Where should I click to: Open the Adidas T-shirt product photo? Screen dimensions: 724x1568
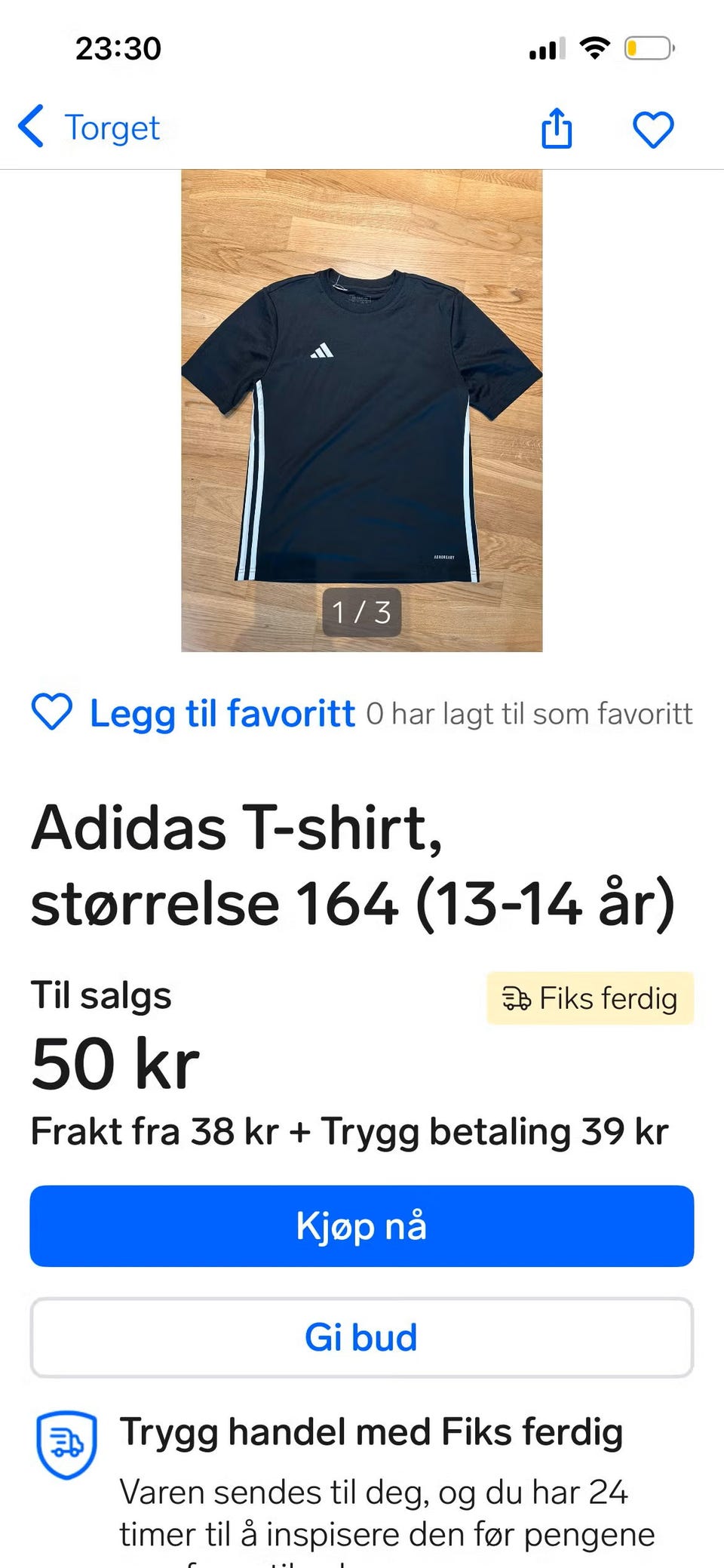click(x=361, y=409)
